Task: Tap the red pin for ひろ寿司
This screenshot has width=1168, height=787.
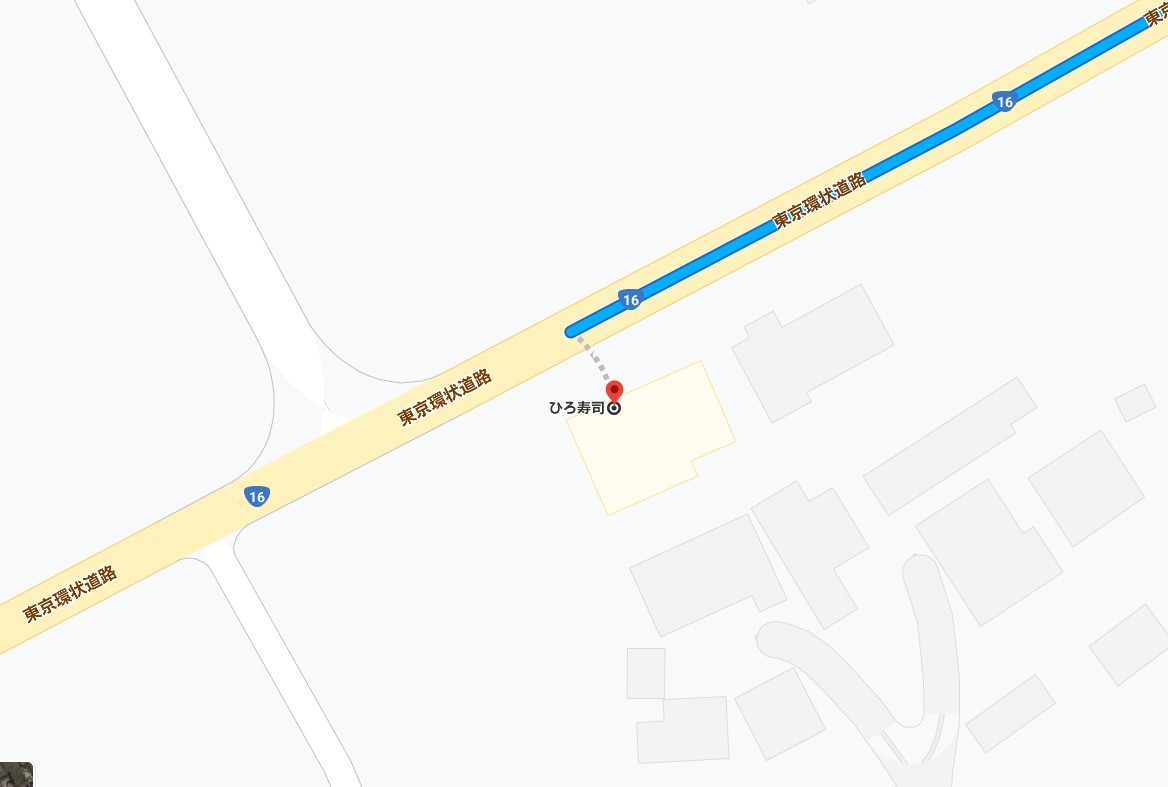Action: coord(614,391)
